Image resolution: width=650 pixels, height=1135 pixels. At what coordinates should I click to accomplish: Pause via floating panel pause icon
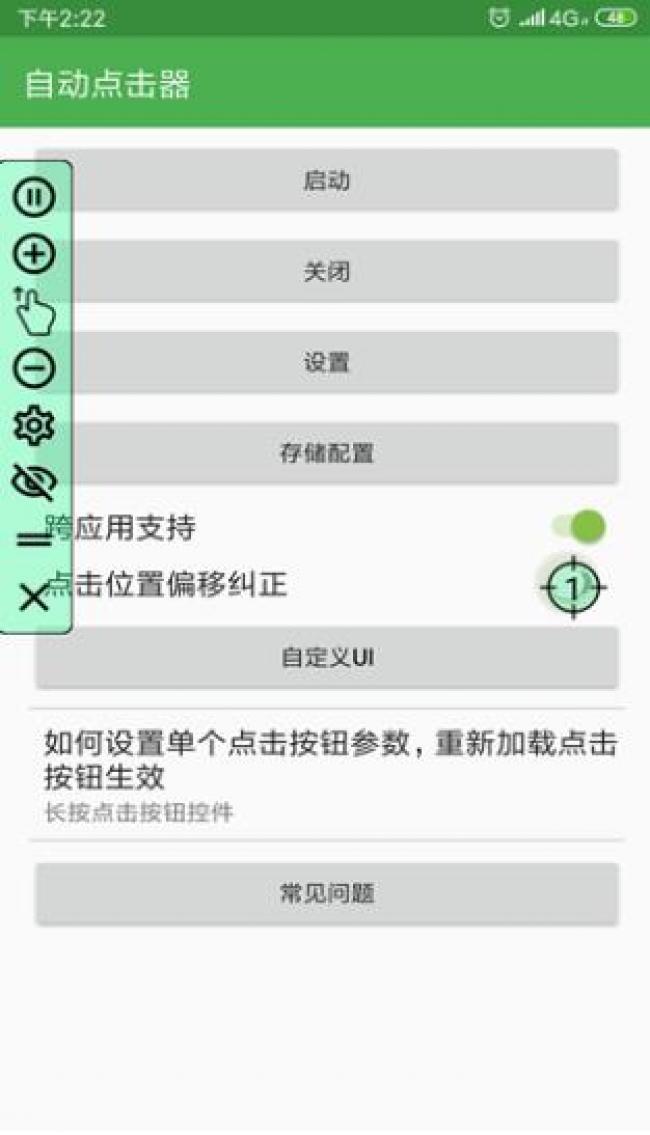pyautogui.click(x=34, y=197)
